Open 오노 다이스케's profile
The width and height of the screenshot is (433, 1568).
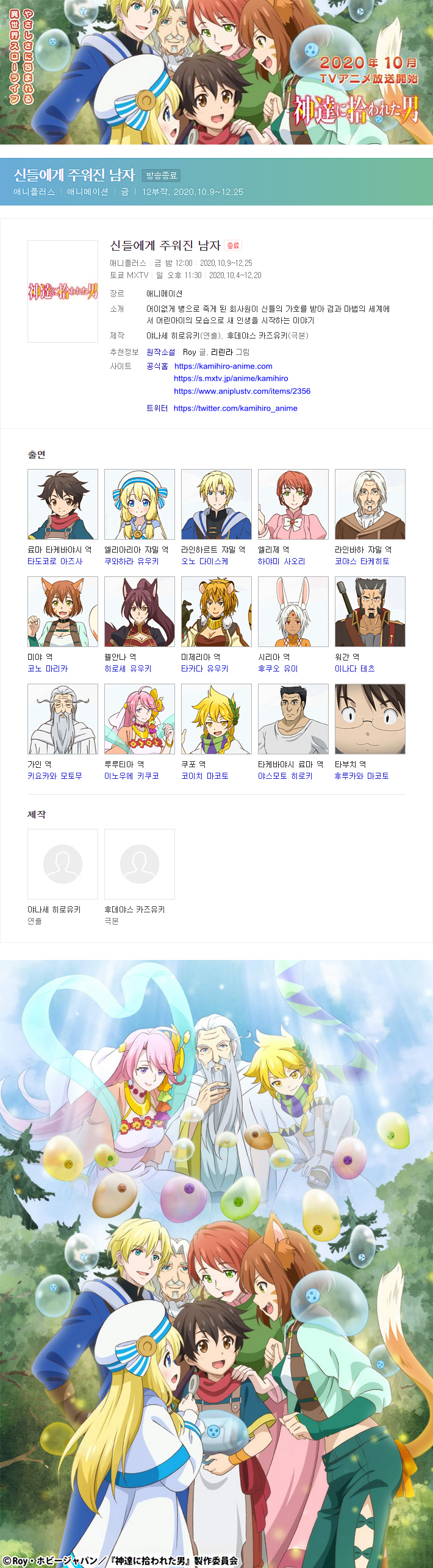[x=204, y=561]
